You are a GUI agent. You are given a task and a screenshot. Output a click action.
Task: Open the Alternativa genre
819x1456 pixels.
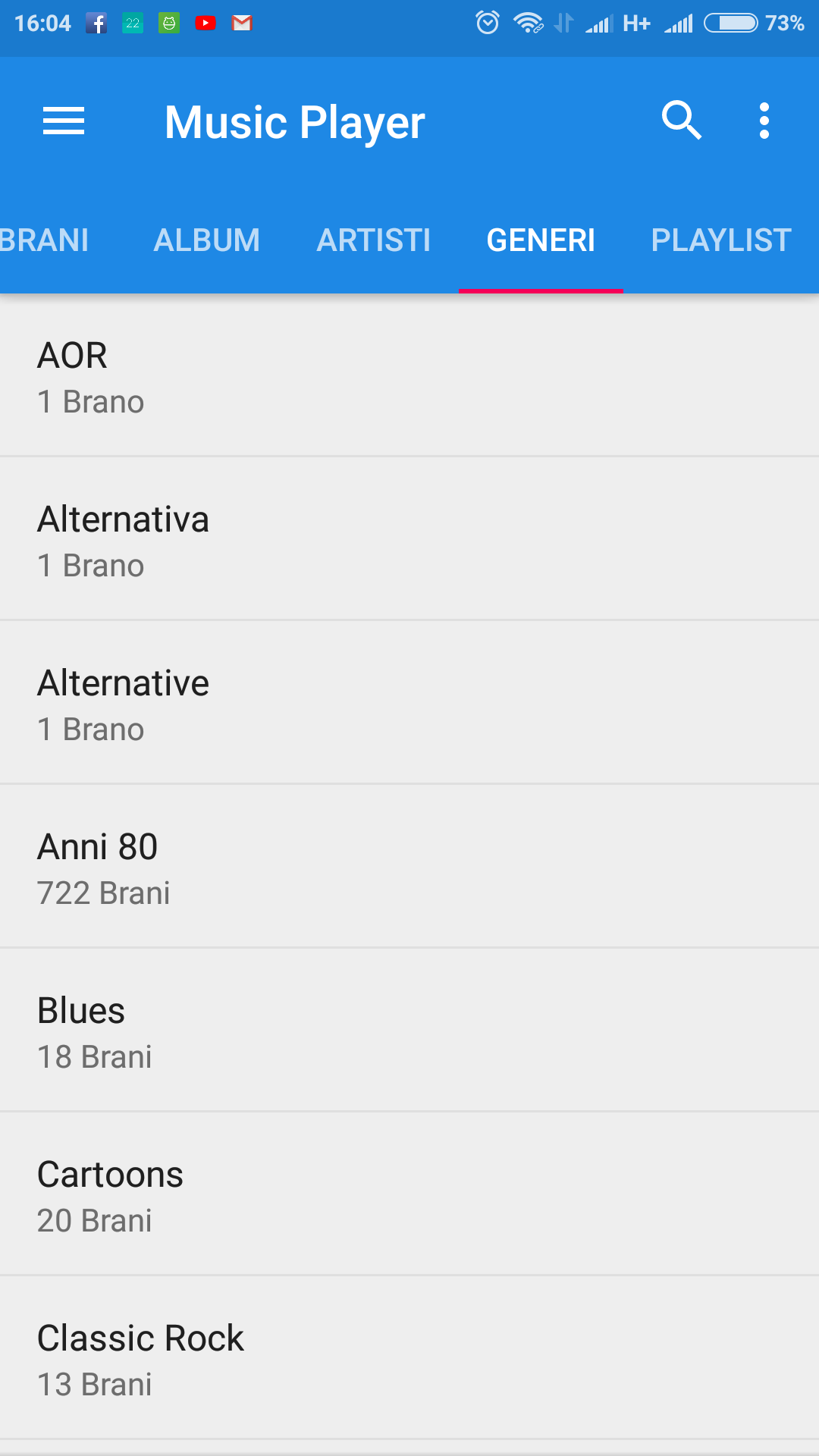click(x=409, y=539)
